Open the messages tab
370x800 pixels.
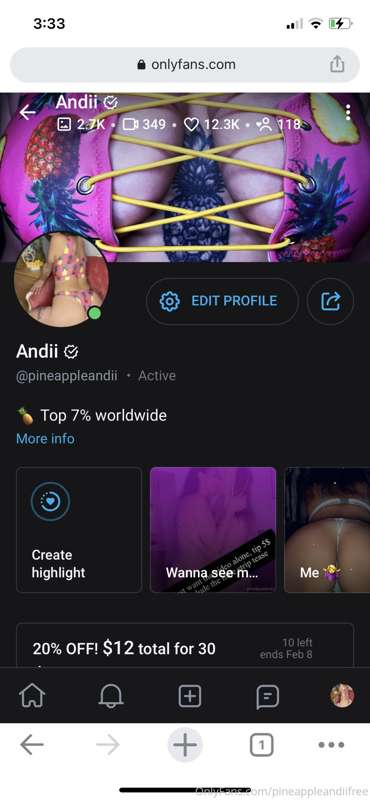[x=267, y=696]
